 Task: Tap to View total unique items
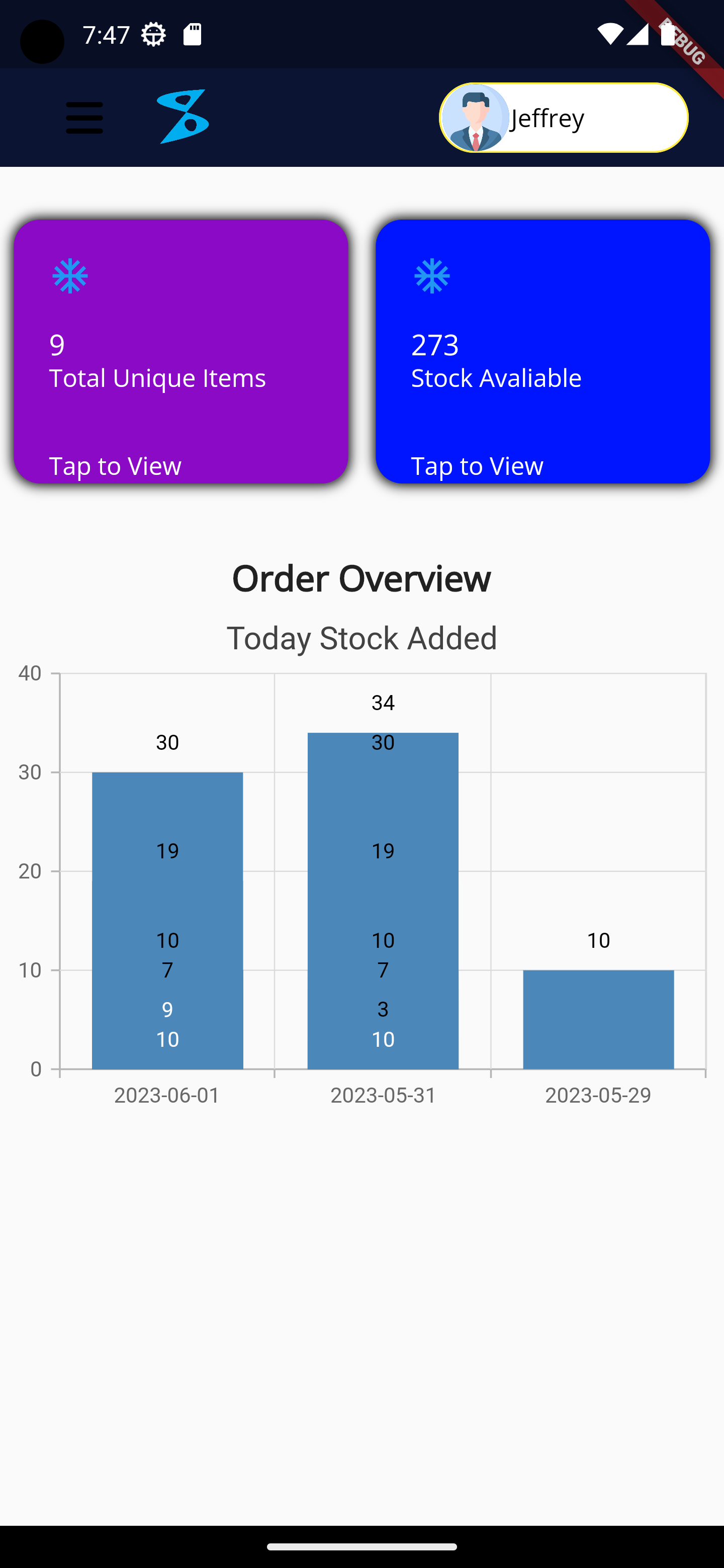tap(115, 466)
